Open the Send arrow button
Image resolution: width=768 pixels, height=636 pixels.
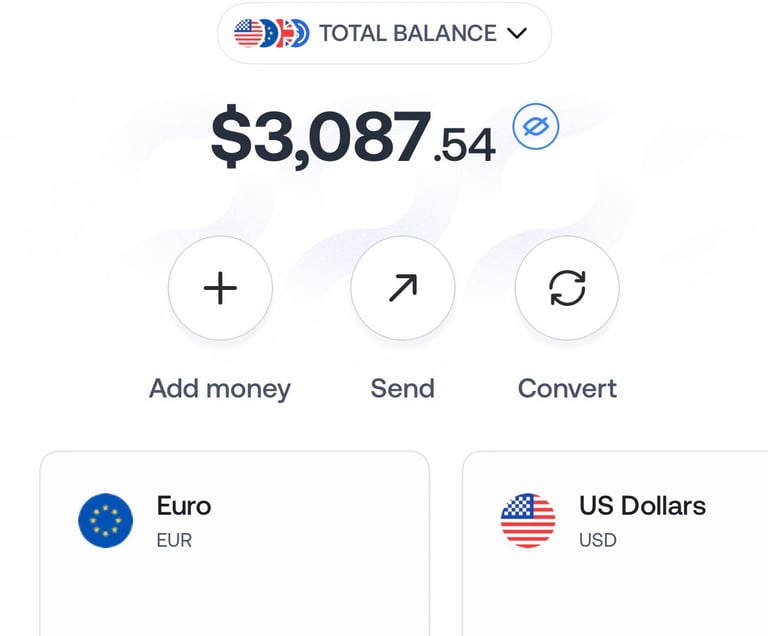403,288
